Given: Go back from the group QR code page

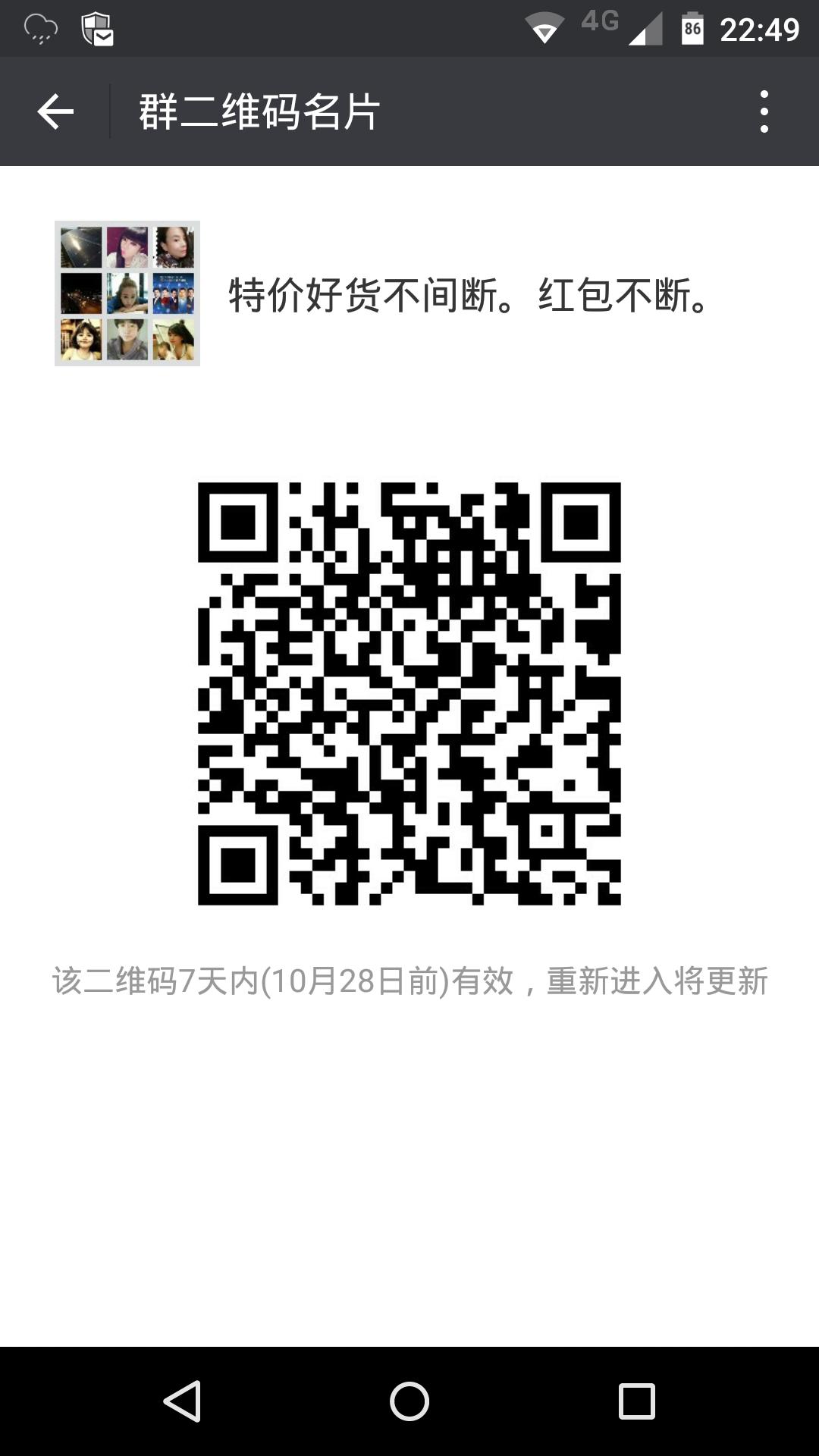Looking at the screenshot, I should click(55, 111).
